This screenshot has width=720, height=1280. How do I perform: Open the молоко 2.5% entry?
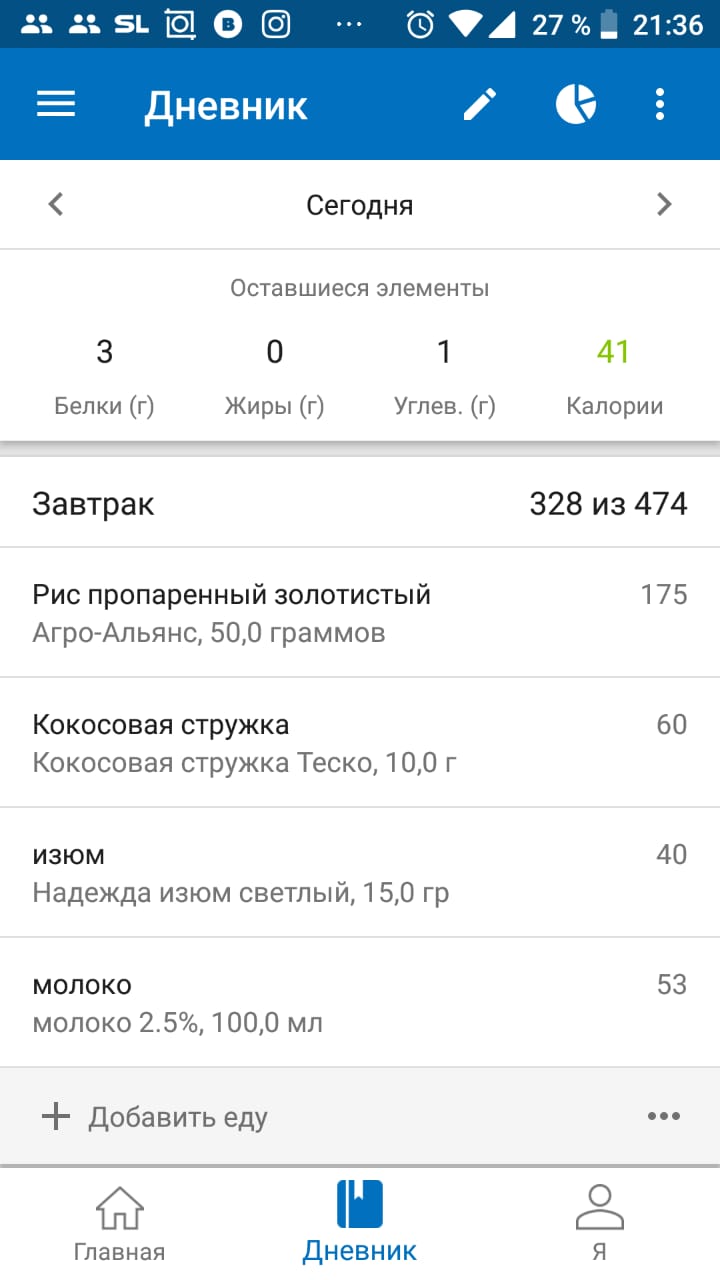click(x=360, y=1002)
